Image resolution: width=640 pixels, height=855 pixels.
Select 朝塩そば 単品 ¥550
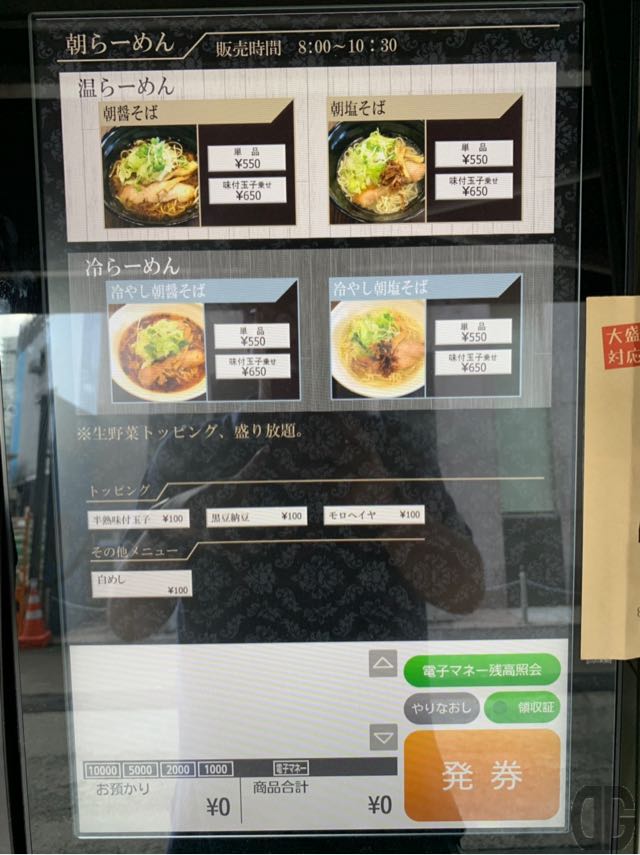pos(473,152)
